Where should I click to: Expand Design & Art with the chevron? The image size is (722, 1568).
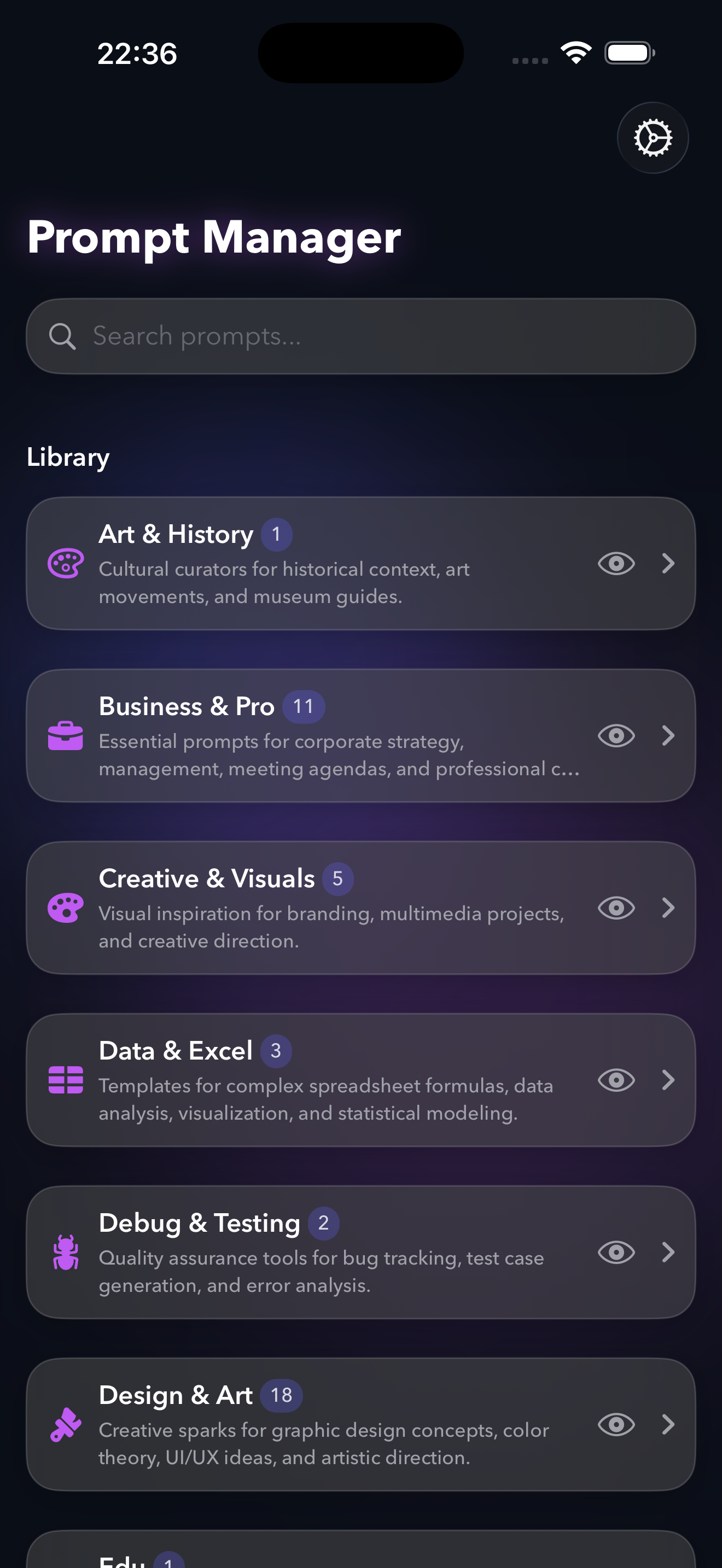(668, 1424)
